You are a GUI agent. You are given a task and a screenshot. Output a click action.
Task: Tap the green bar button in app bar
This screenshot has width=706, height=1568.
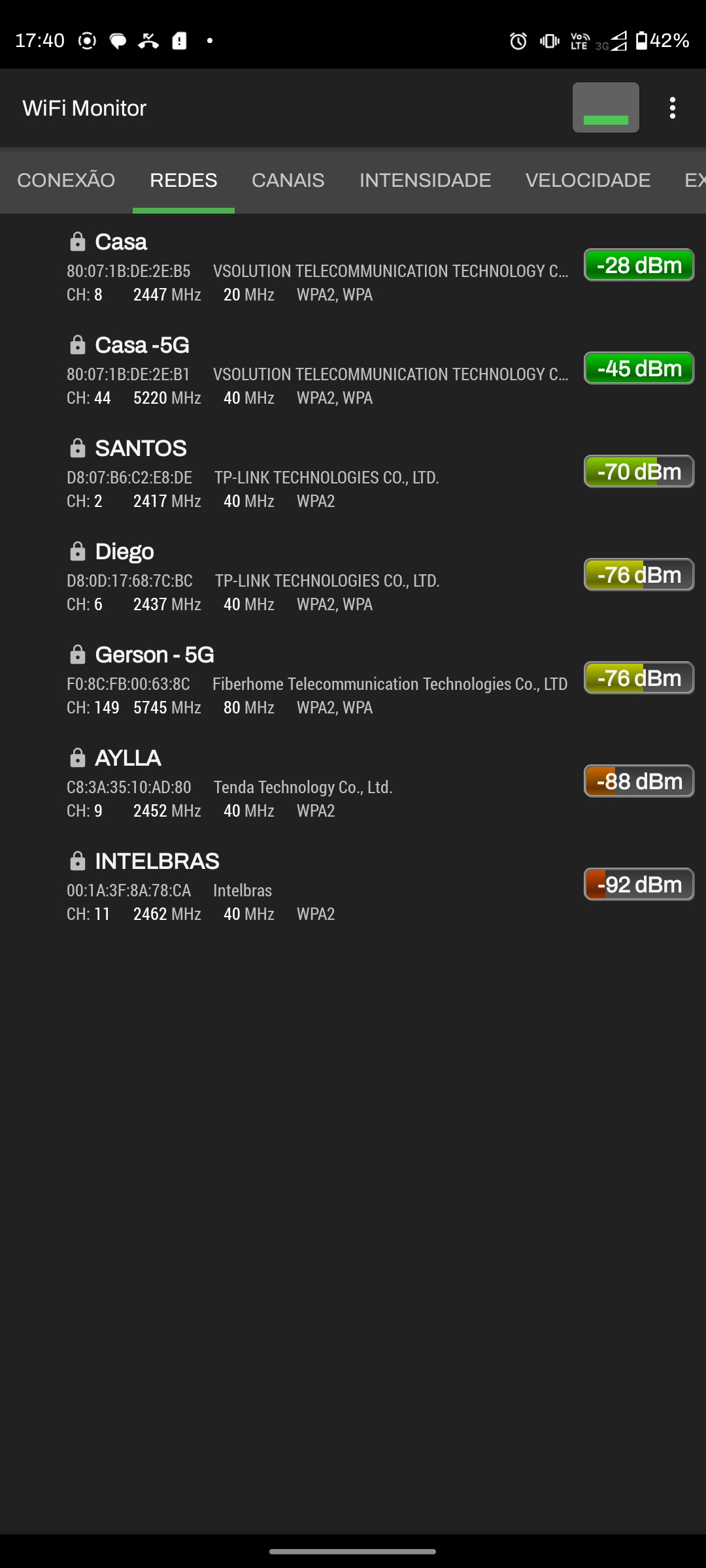click(x=605, y=108)
